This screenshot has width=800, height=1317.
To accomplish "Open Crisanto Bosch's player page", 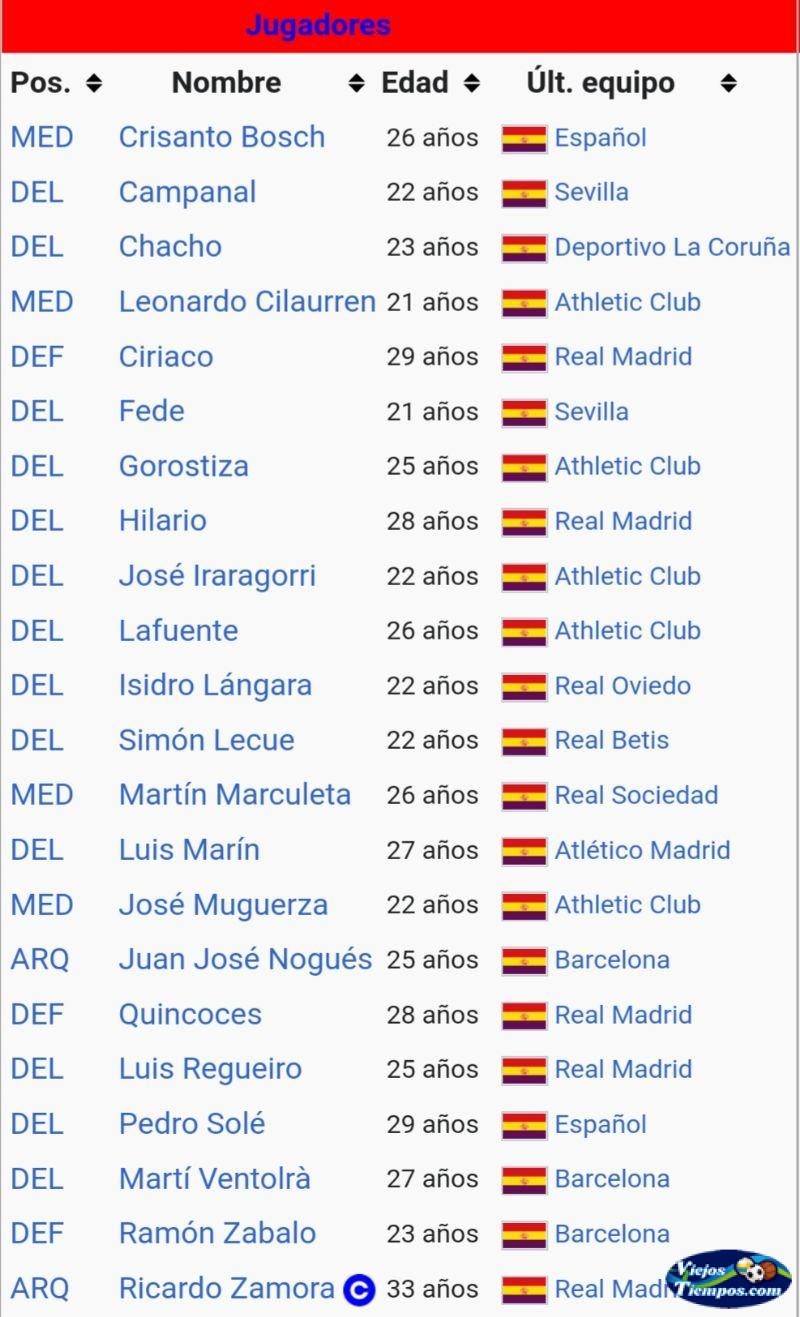I will [x=221, y=137].
